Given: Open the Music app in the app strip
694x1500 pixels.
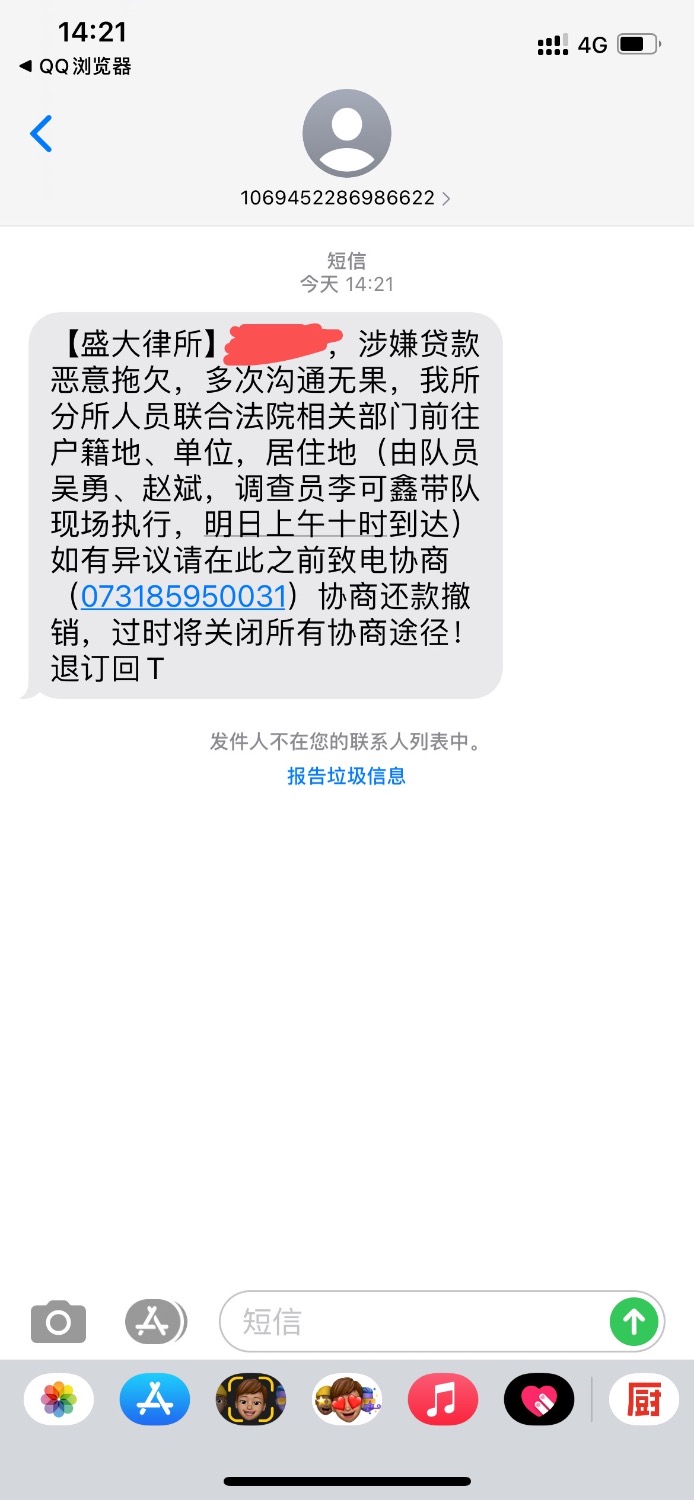Looking at the screenshot, I should tap(442, 1399).
